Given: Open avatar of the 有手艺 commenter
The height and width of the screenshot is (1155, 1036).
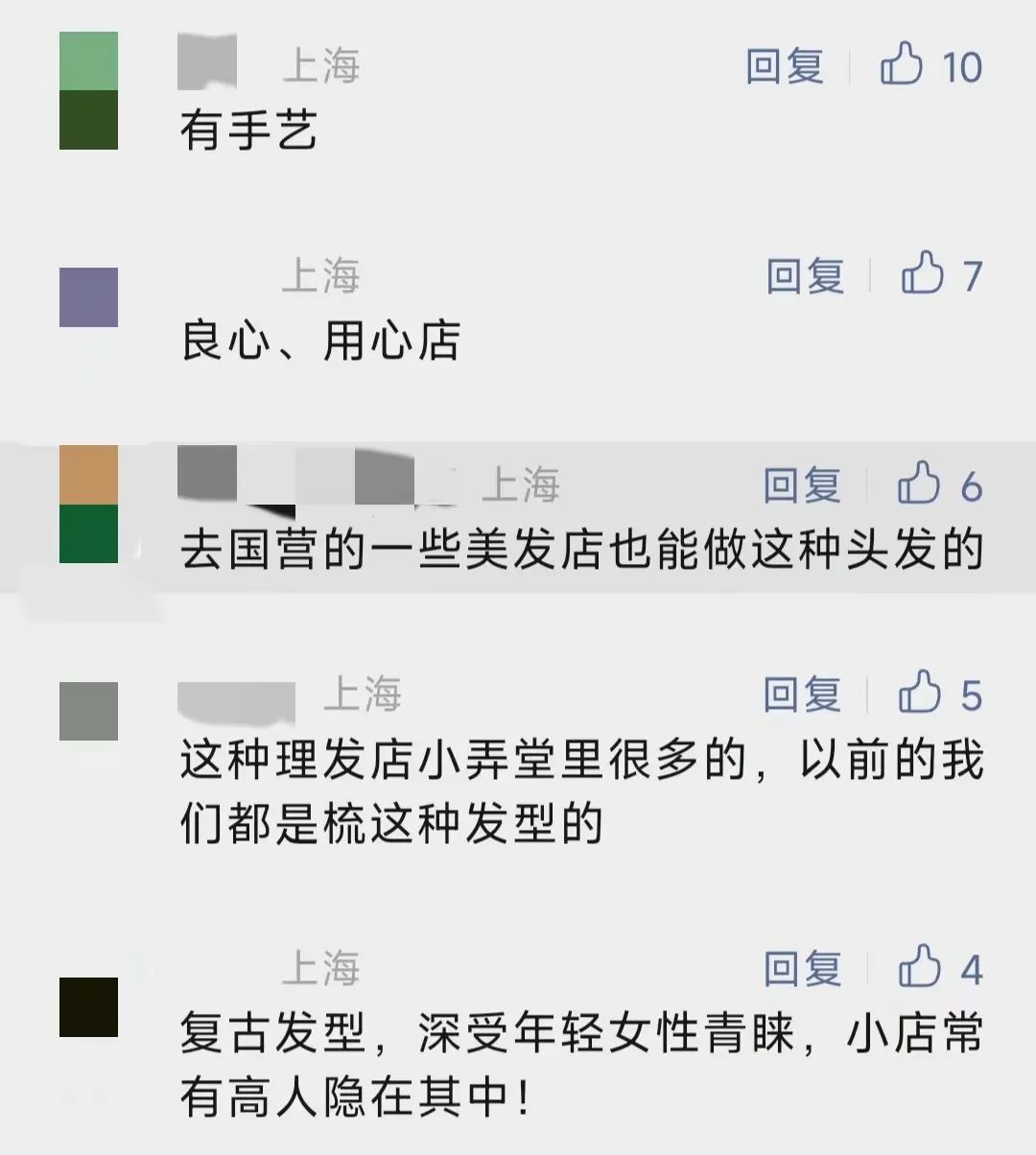Looking at the screenshot, I should click(x=88, y=91).
